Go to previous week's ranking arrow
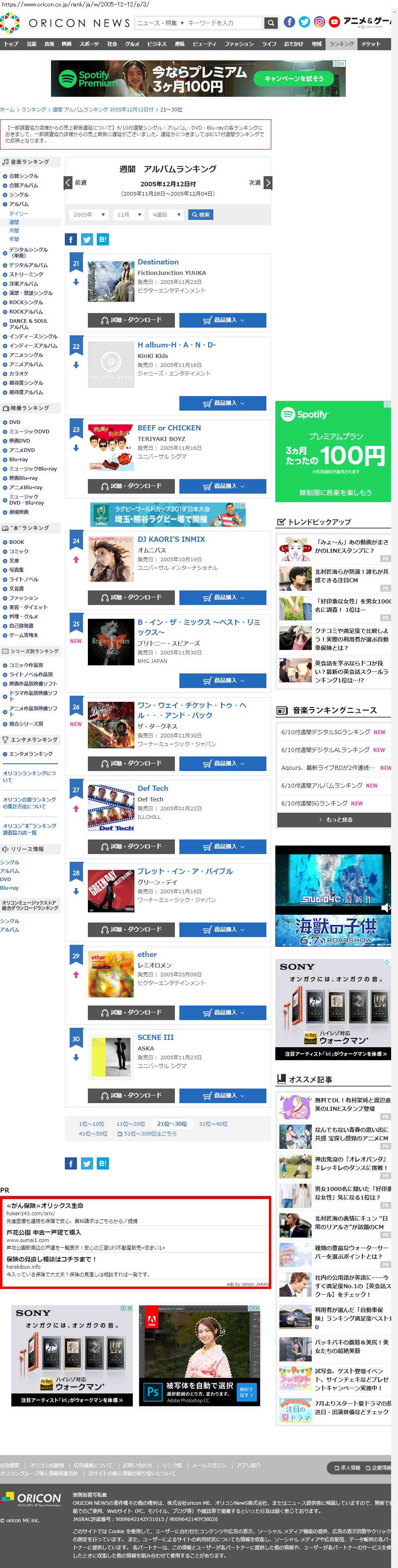This screenshot has height=1568, width=398. (69, 183)
